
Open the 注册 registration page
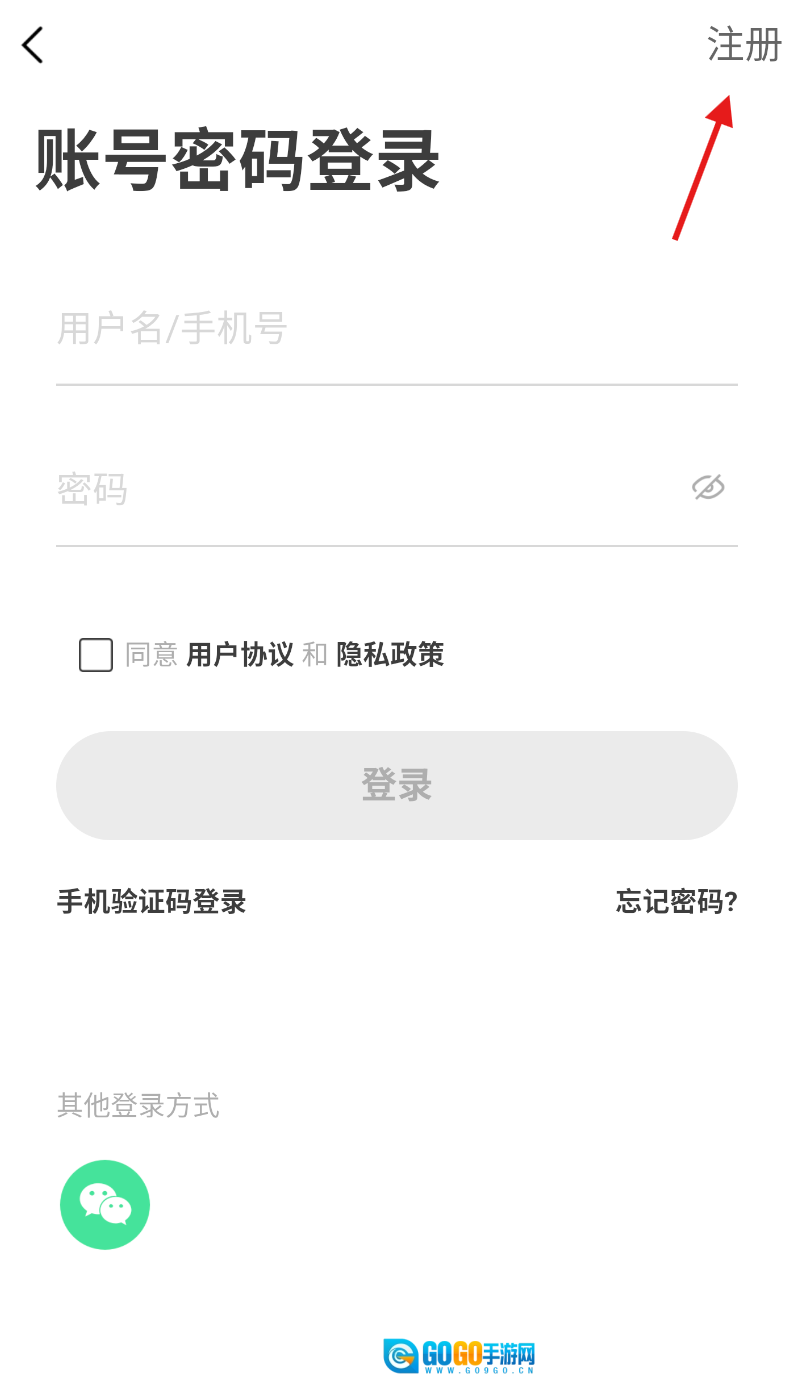pyautogui.click(x=744, y=45)
